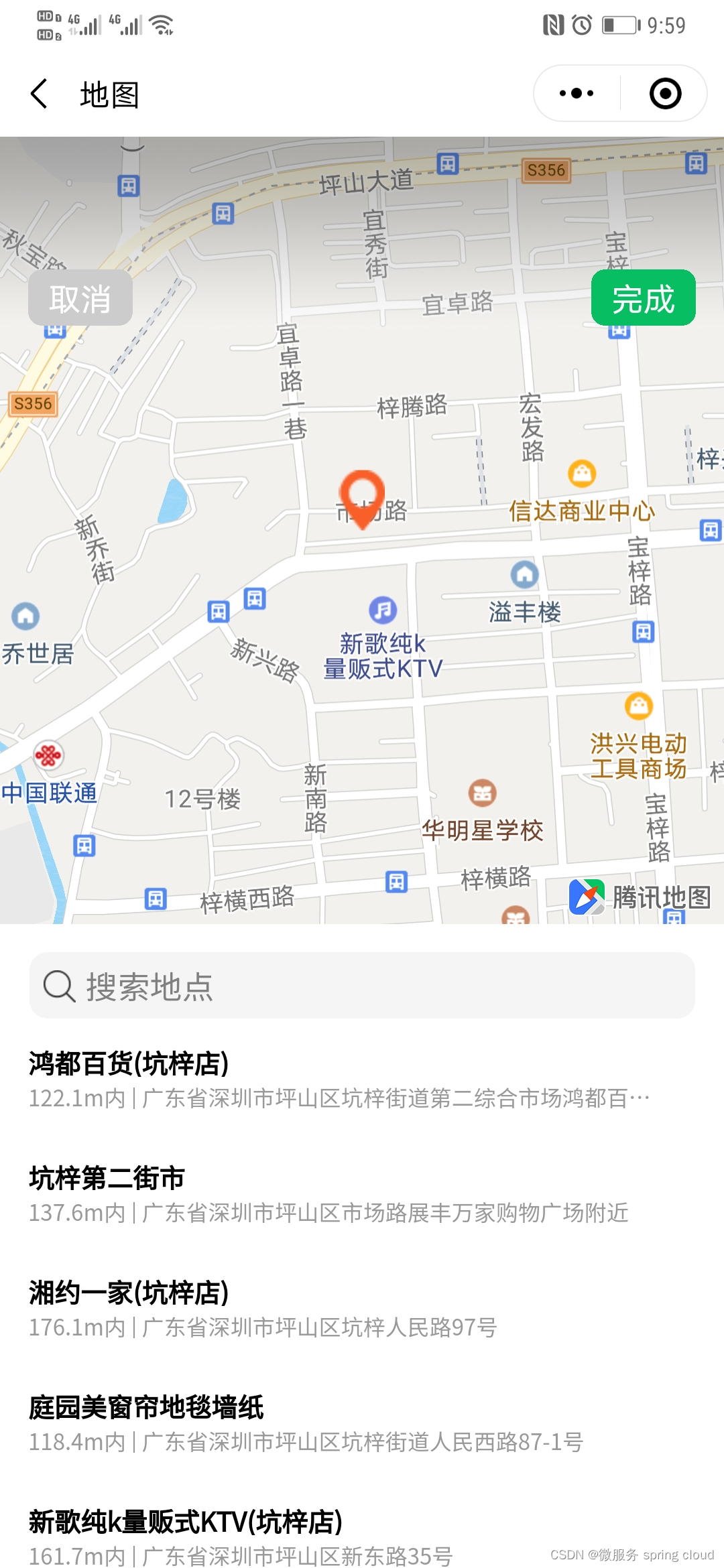This screenshot has height=1568, width=724.
Task: Close the mini program with circle button
Action: (665, 94)
